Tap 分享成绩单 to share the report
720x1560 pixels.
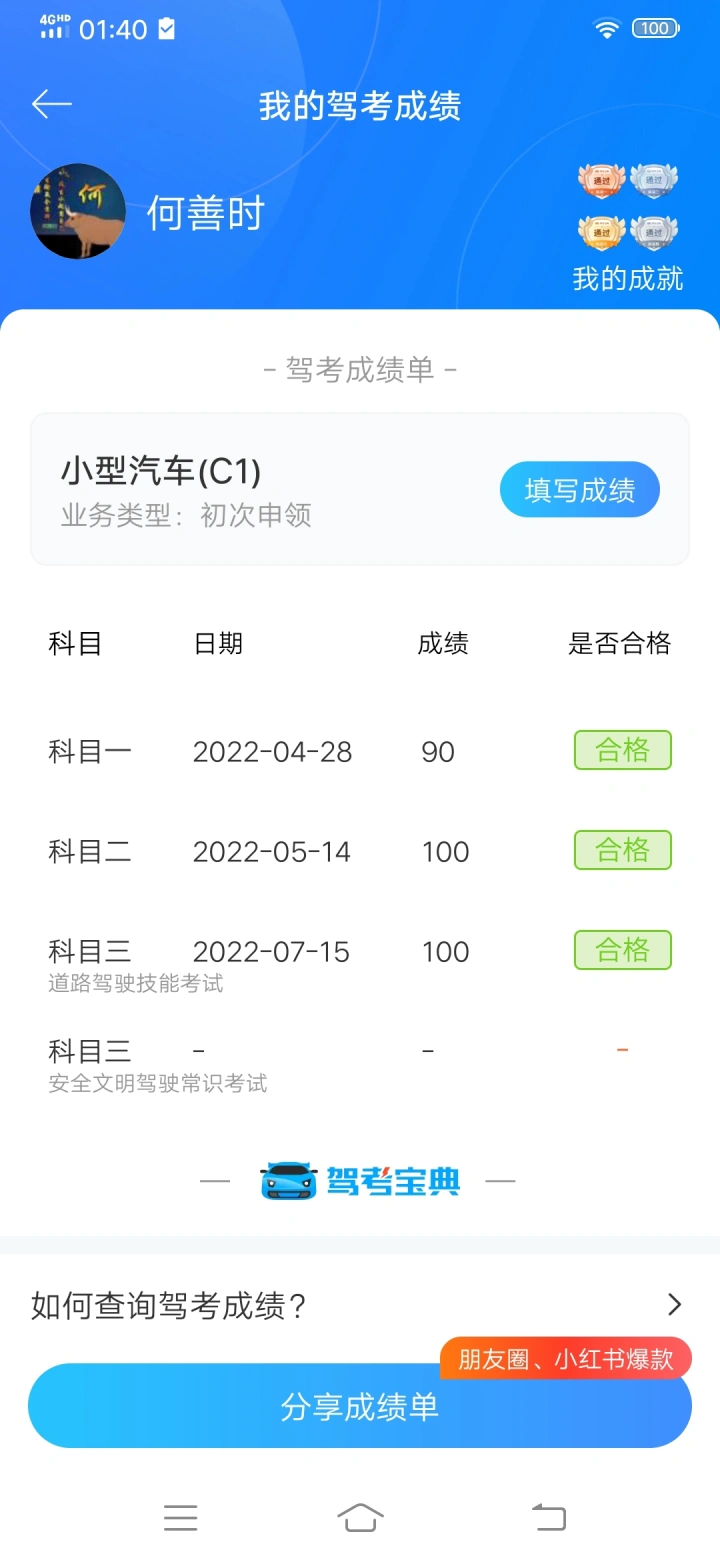(x=360, y=1406)
